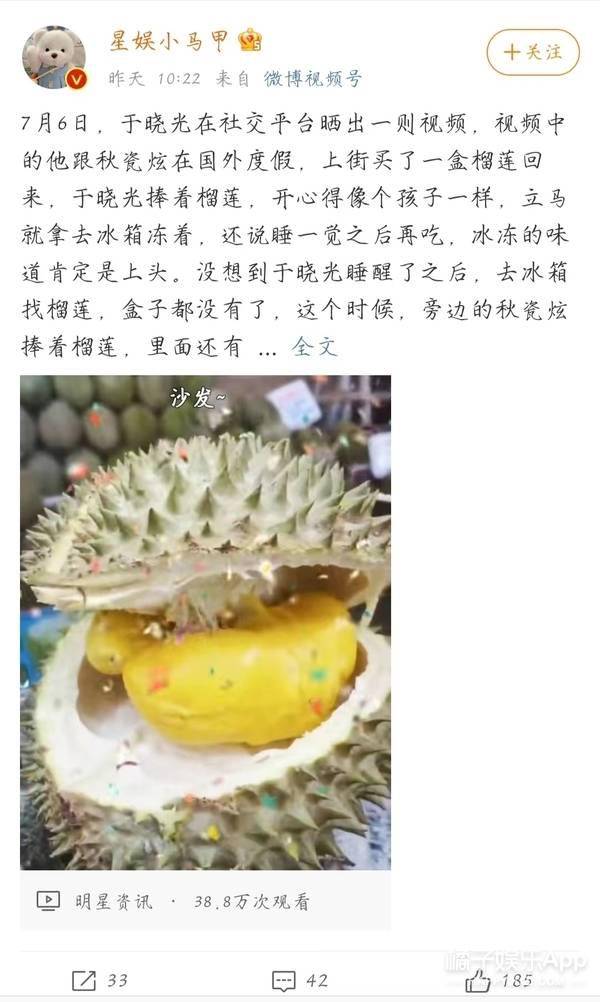
Task: Open 星娱小马甲's profile avatar
Action: click(54, 58)
